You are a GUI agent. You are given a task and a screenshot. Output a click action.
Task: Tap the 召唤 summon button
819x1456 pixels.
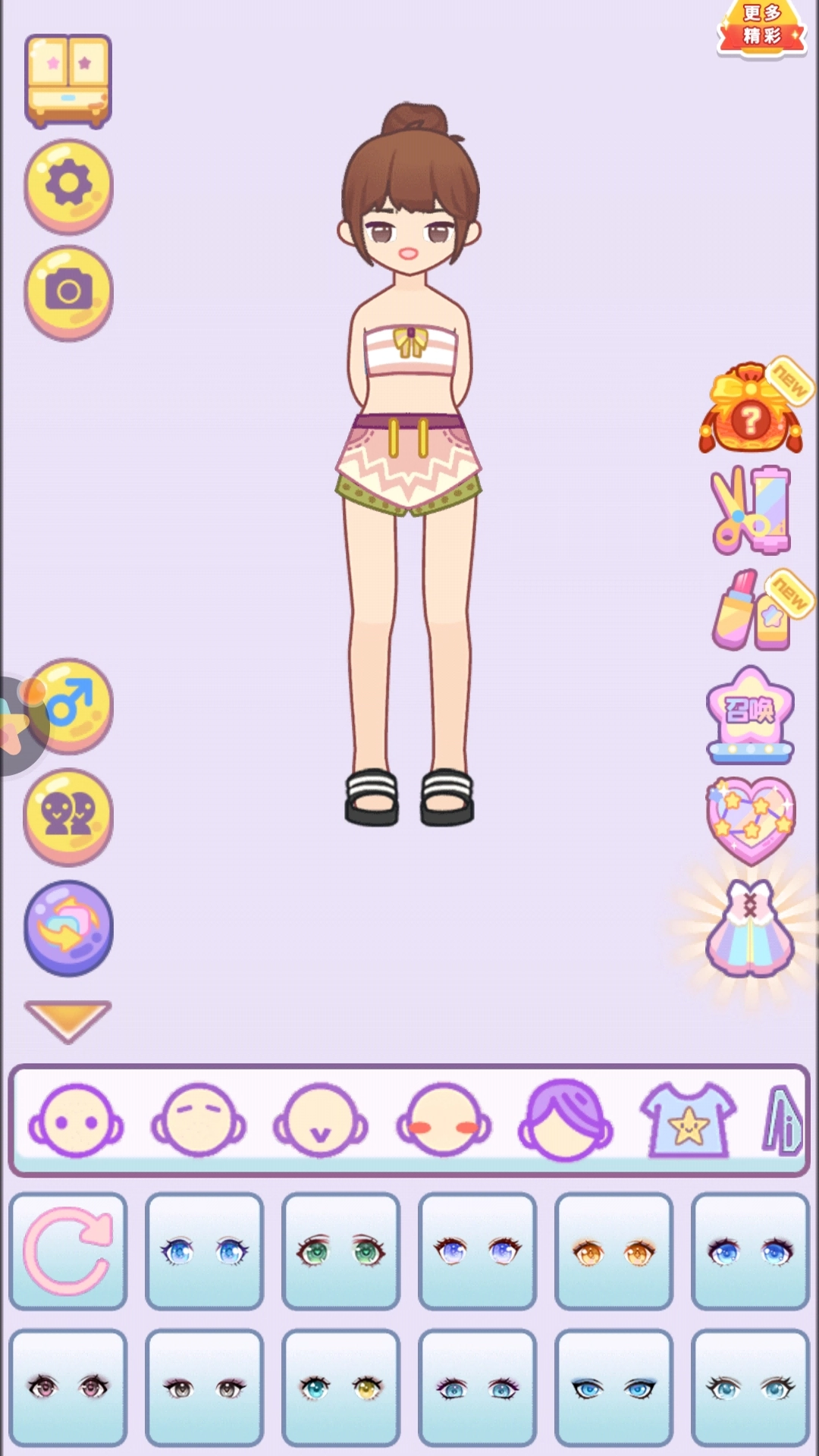[750, 714]
